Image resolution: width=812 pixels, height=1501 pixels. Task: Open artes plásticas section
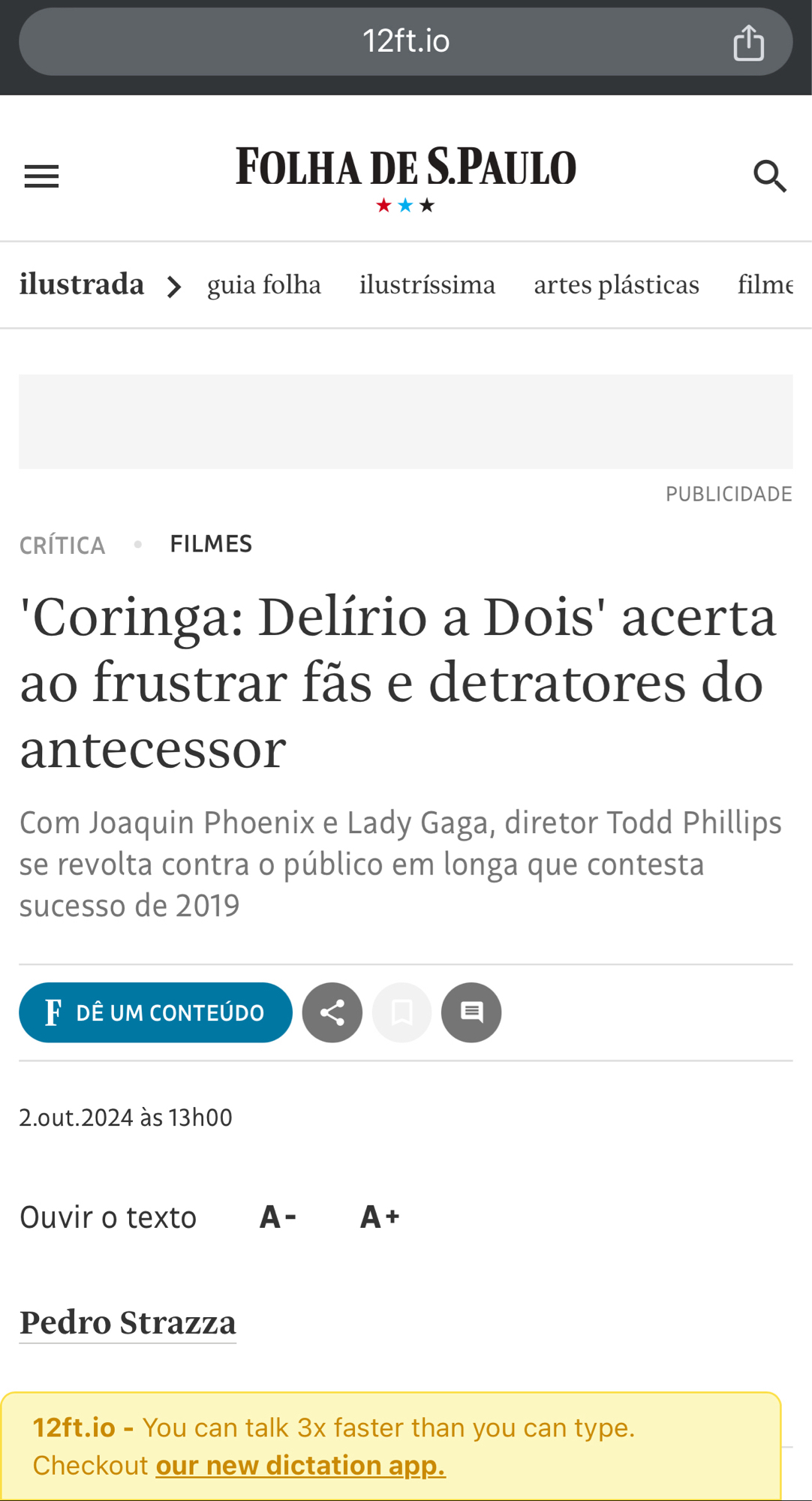coord(616,285)
